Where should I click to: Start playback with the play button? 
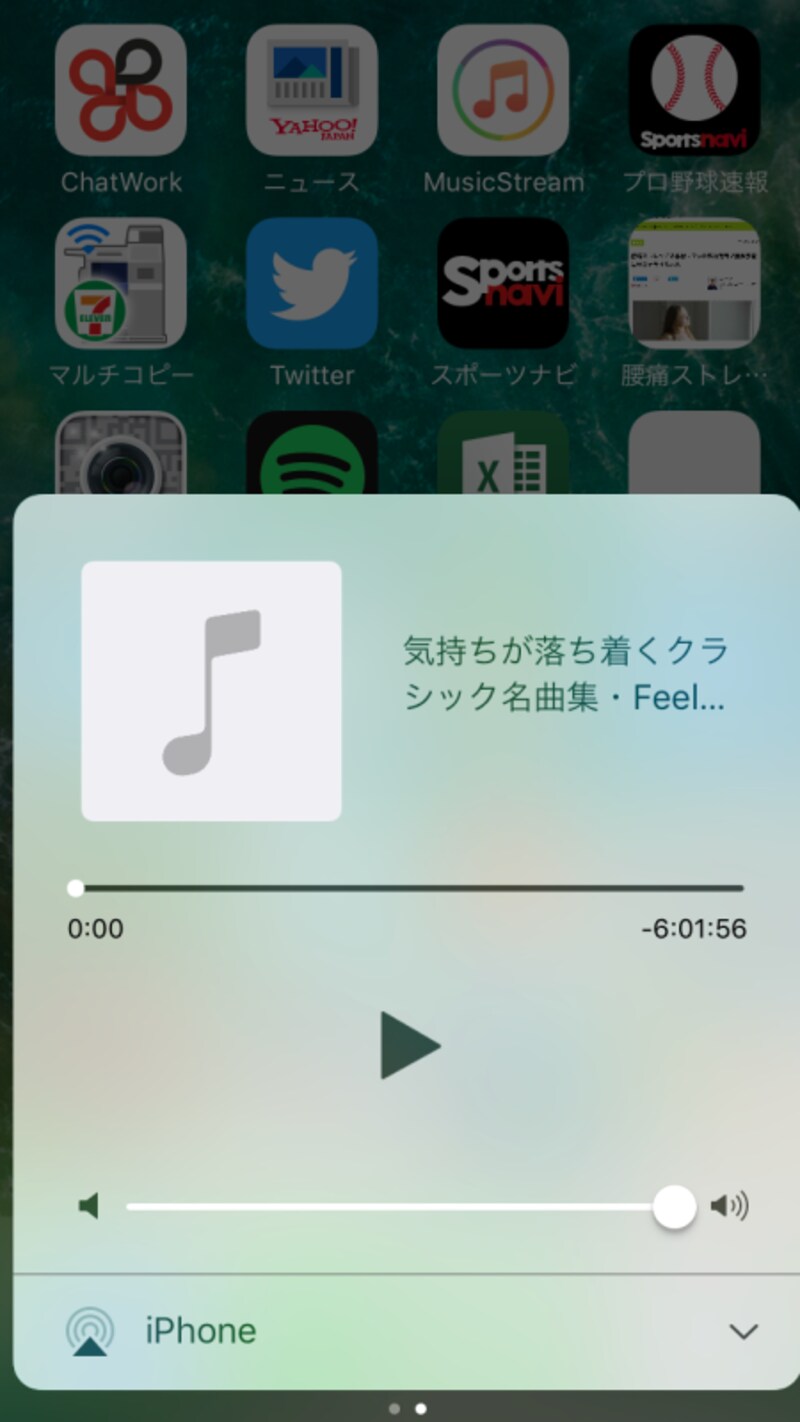[x=410, y=1046]
